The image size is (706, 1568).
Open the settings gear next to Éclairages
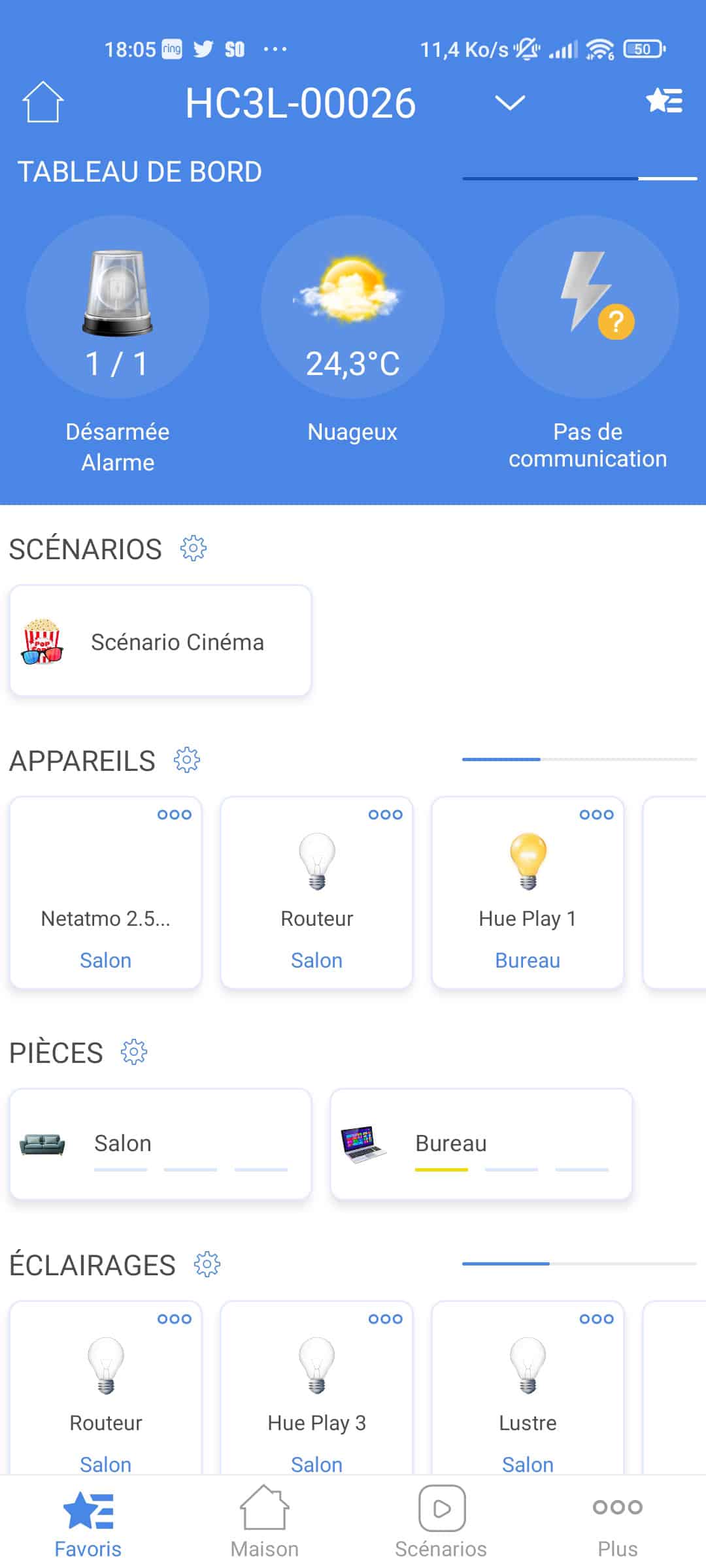tap(207, 1264)
